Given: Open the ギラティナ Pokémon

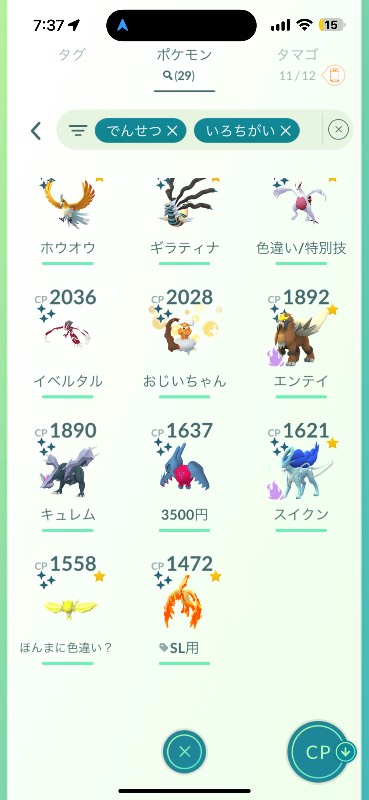Looking at the screenshot, I should point(184,217).
